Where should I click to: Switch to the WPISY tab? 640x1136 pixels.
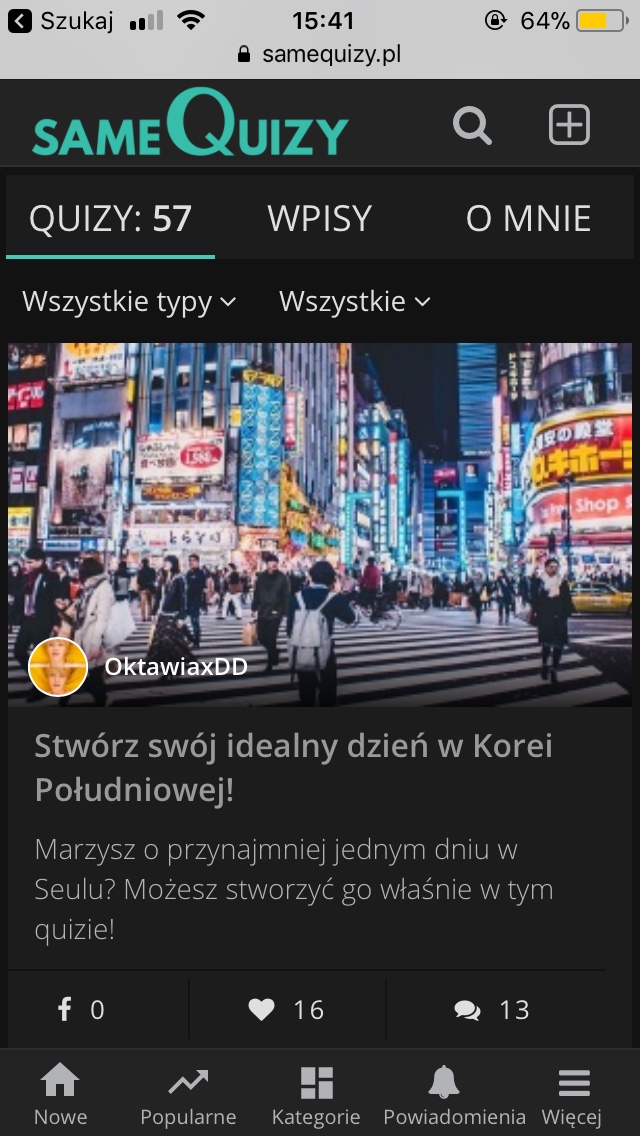(x=319, y=219)
